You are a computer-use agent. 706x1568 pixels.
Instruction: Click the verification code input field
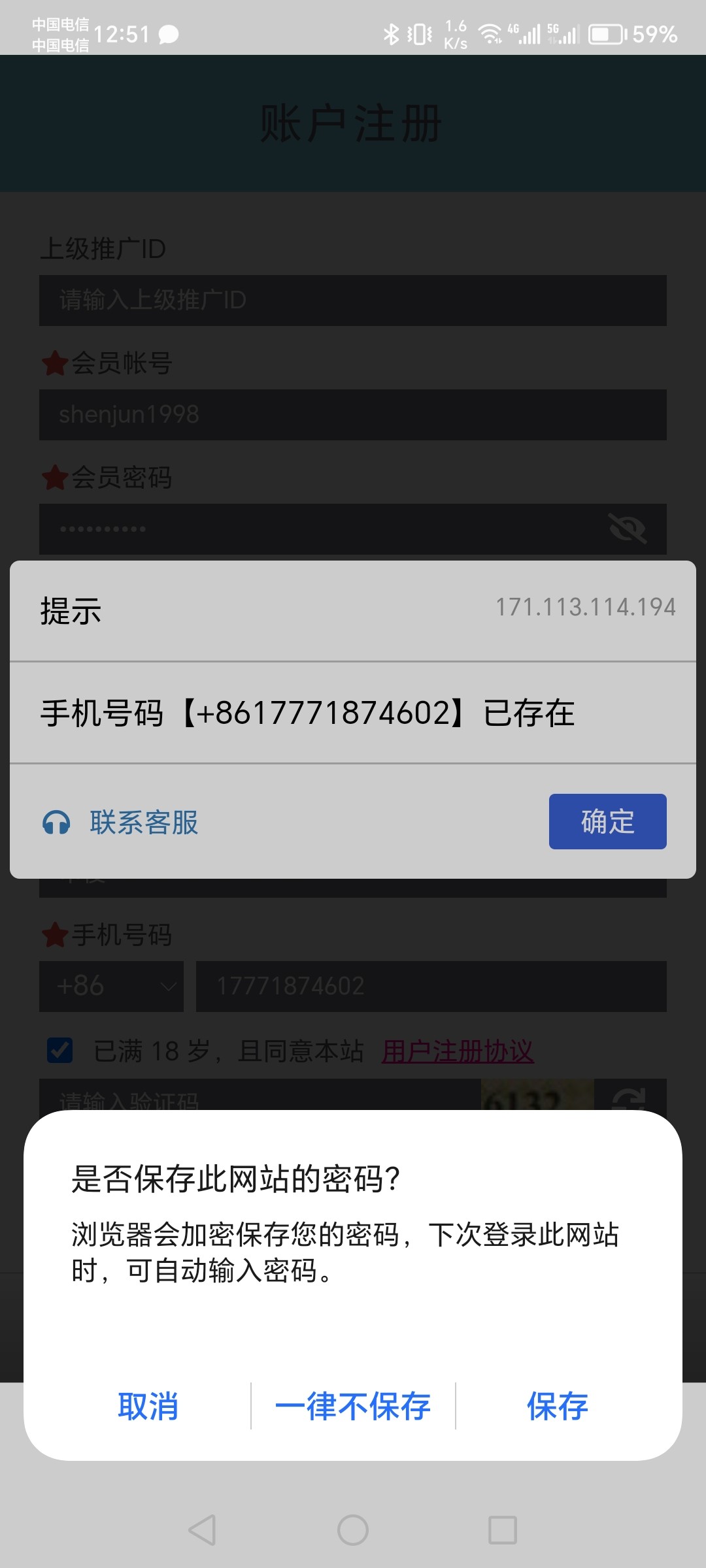point(261,1098)
